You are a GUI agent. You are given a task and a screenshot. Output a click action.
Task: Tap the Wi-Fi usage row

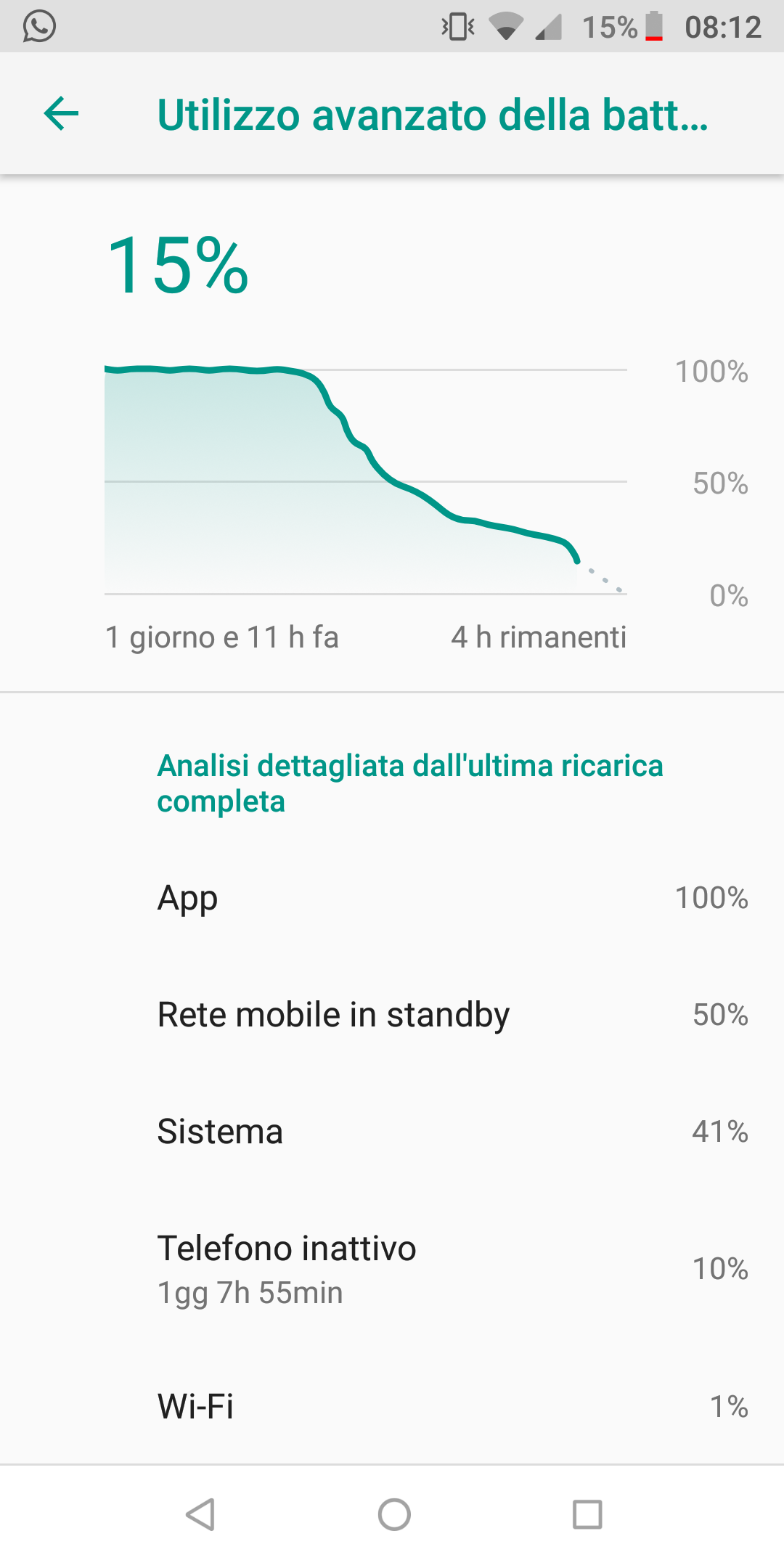pyautogui.click(x=392, y=1406)
